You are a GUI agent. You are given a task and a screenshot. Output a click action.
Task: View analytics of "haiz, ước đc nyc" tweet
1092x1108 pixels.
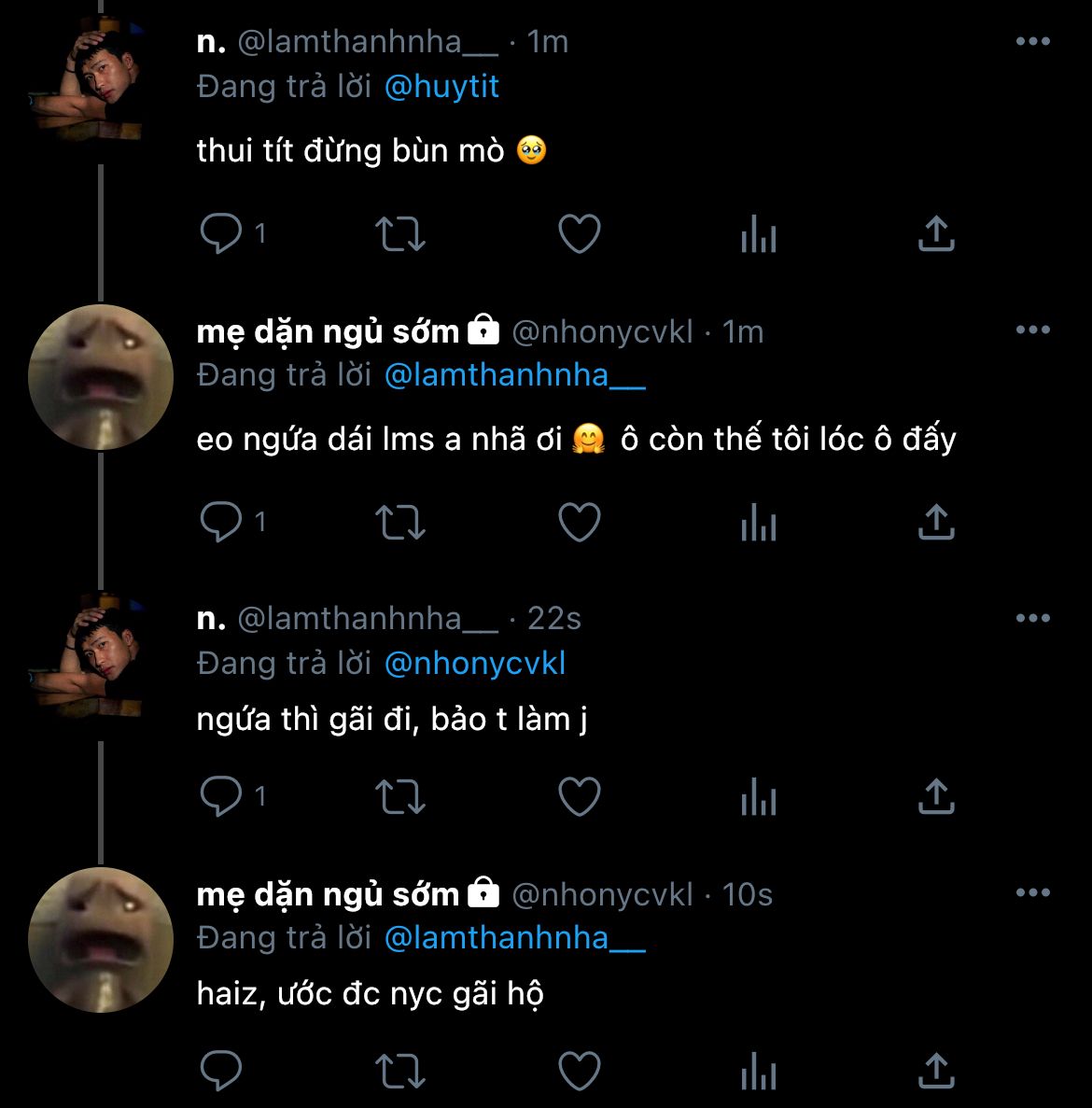[759, 1071]
